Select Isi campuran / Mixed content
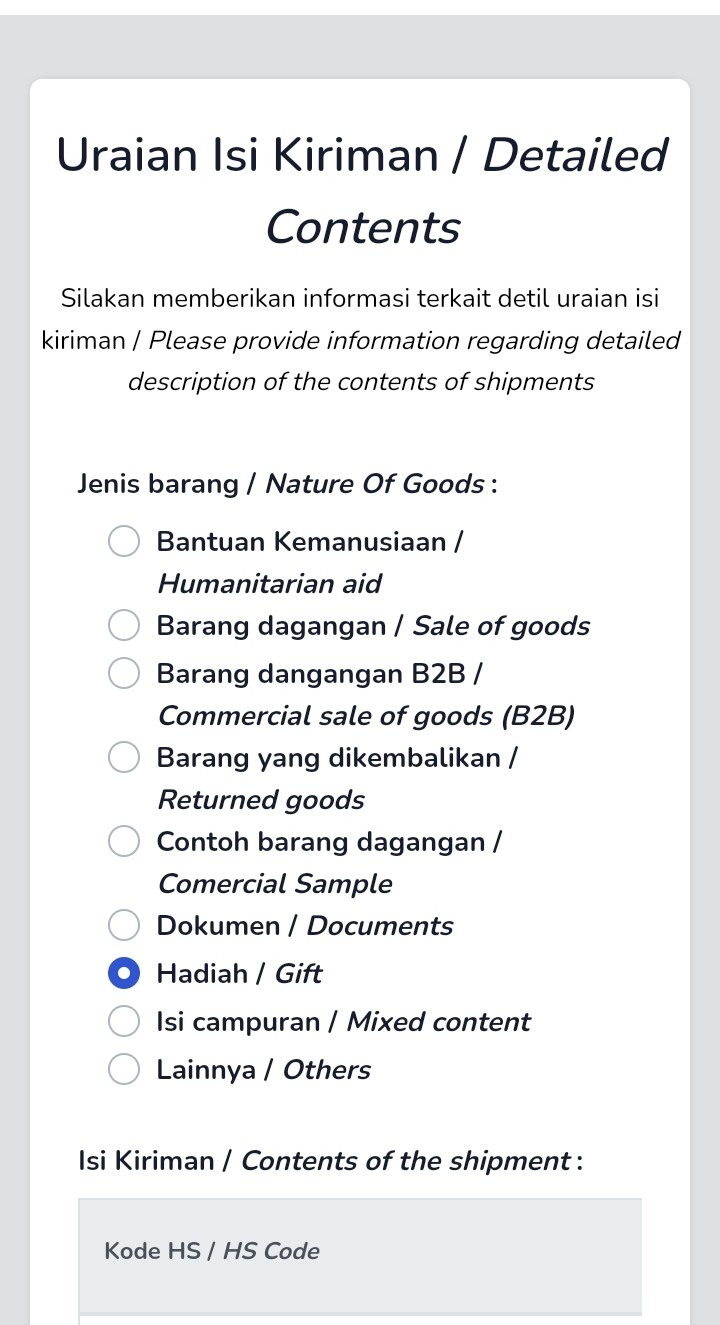This screenshot has height=1325, width=720. click(124, 1022)
